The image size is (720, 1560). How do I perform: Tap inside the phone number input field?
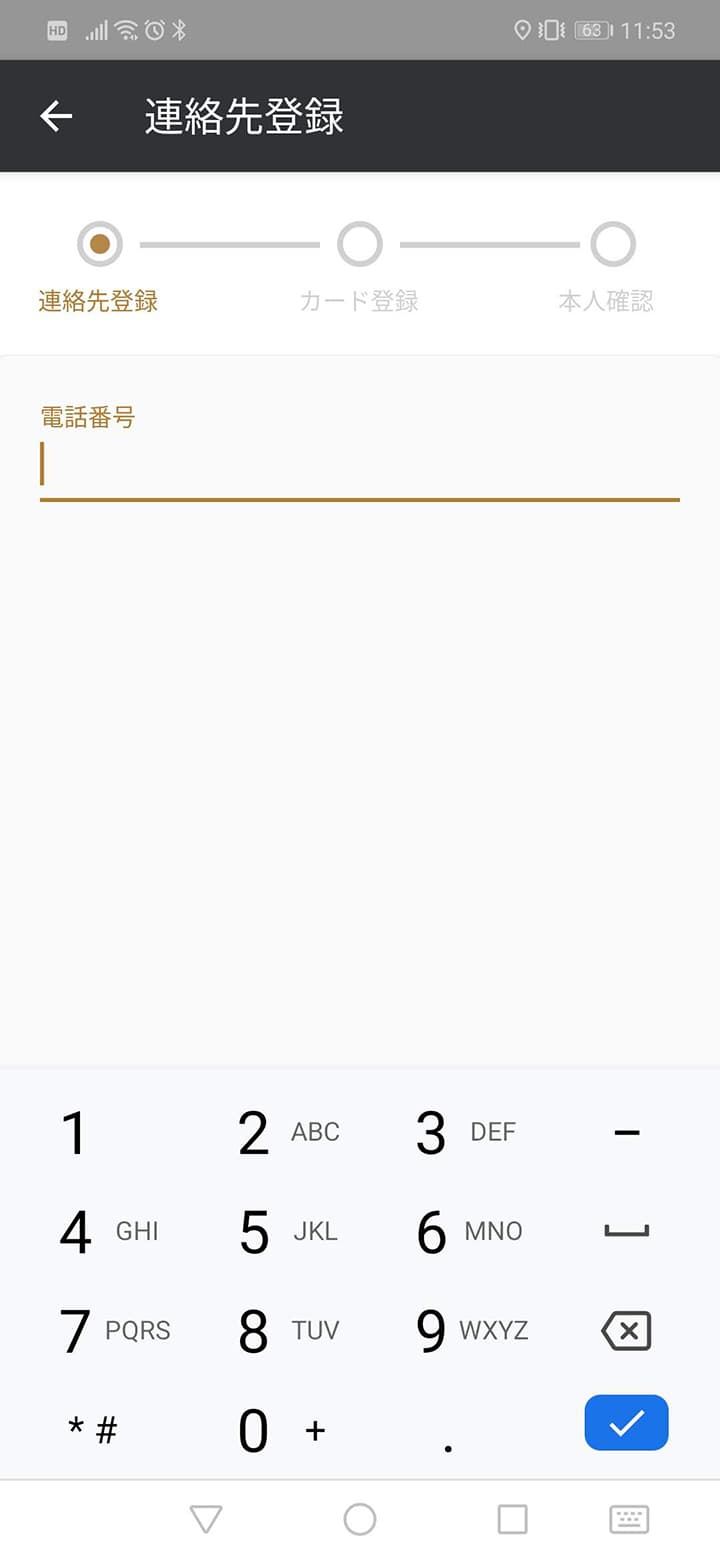tap(359, 465)
